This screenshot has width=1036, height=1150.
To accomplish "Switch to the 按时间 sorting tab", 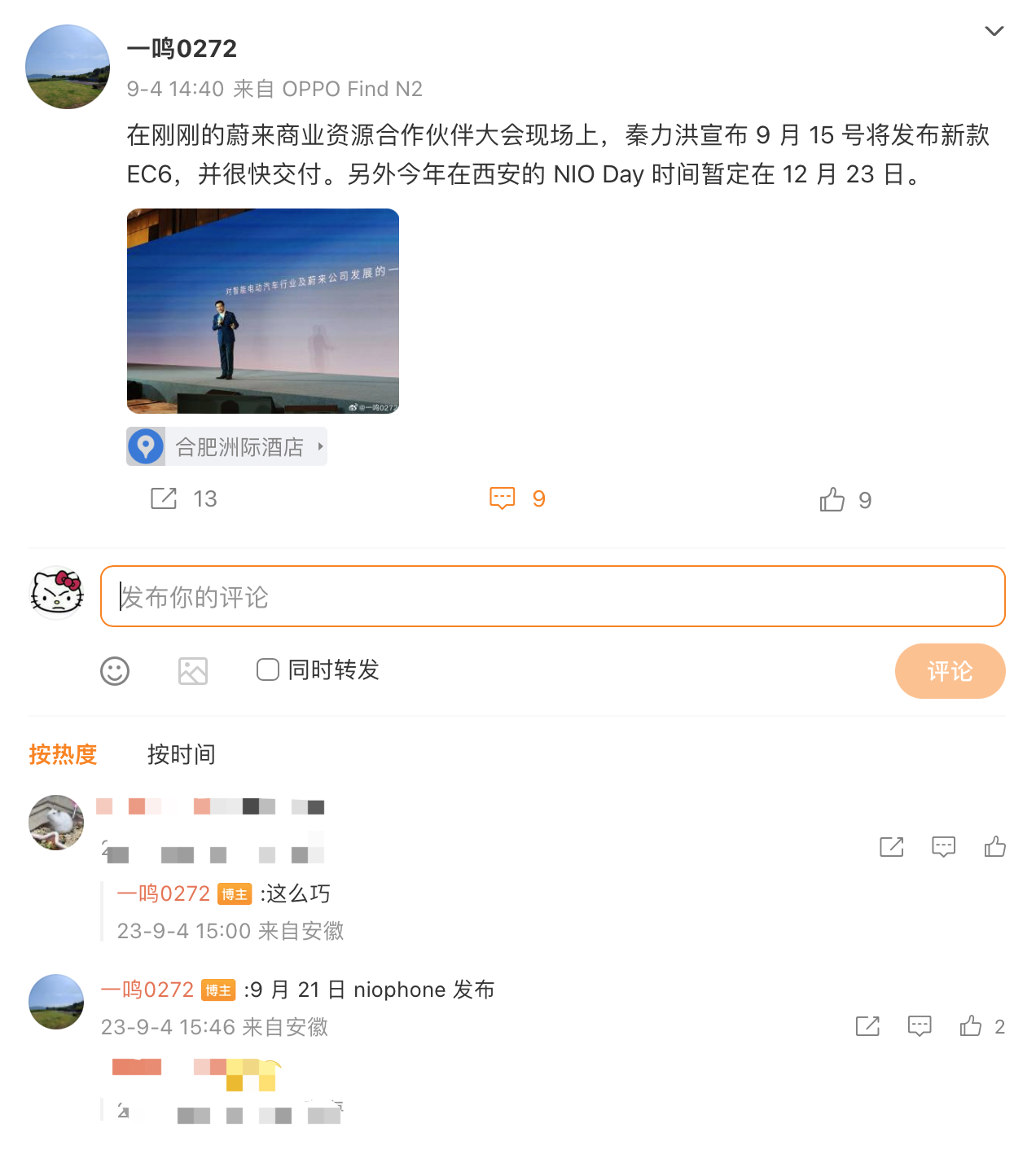I will (181, 755).
